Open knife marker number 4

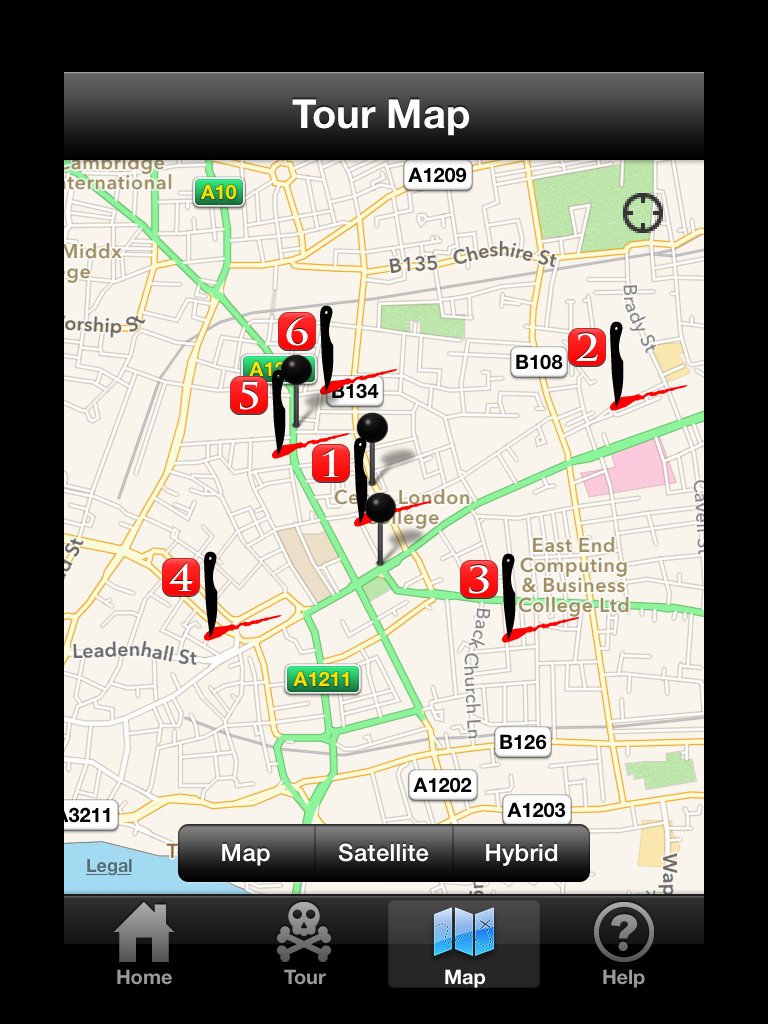[182, 577]
